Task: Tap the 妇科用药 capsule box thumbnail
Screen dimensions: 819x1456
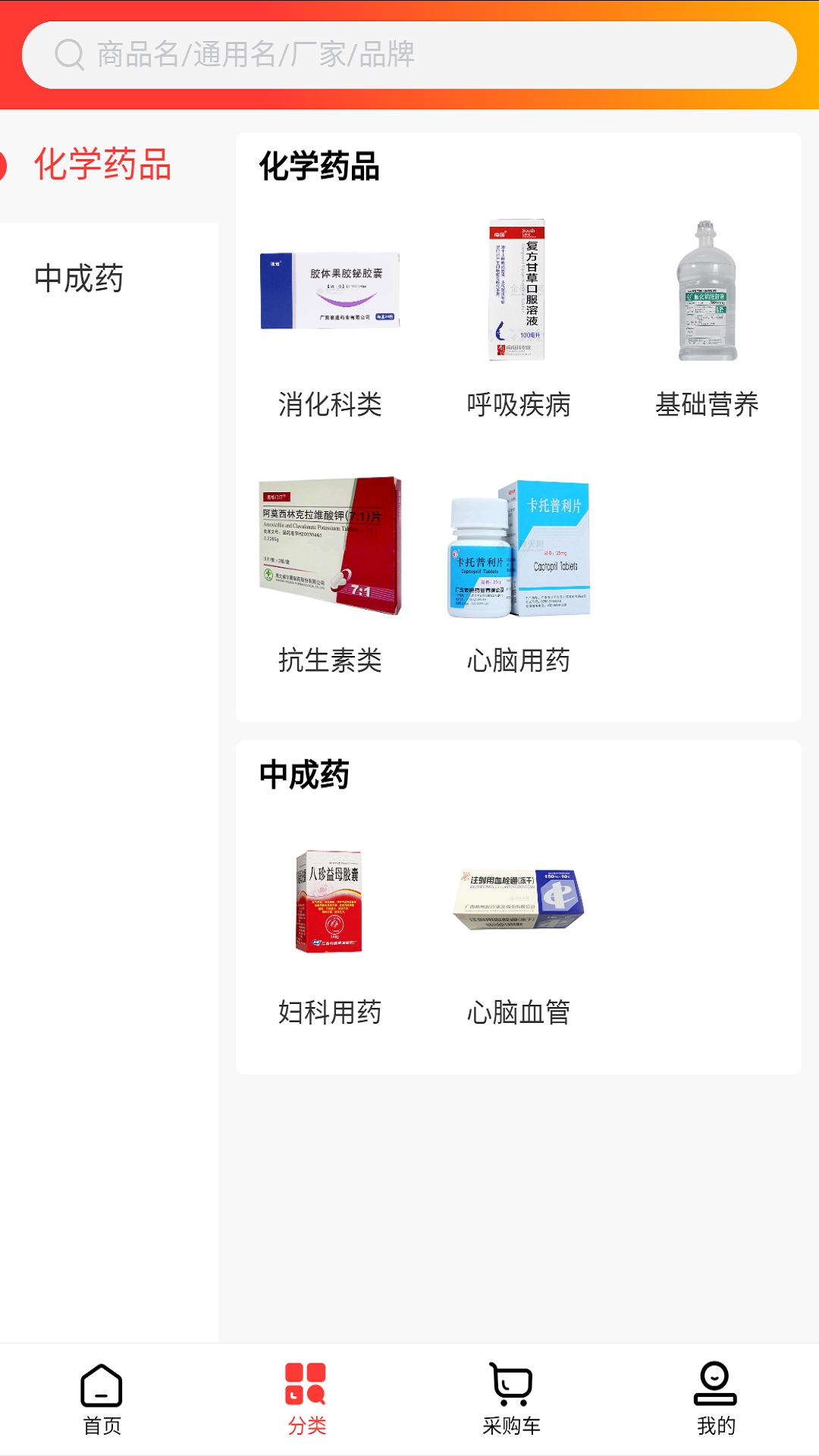Action: (330, 899)
